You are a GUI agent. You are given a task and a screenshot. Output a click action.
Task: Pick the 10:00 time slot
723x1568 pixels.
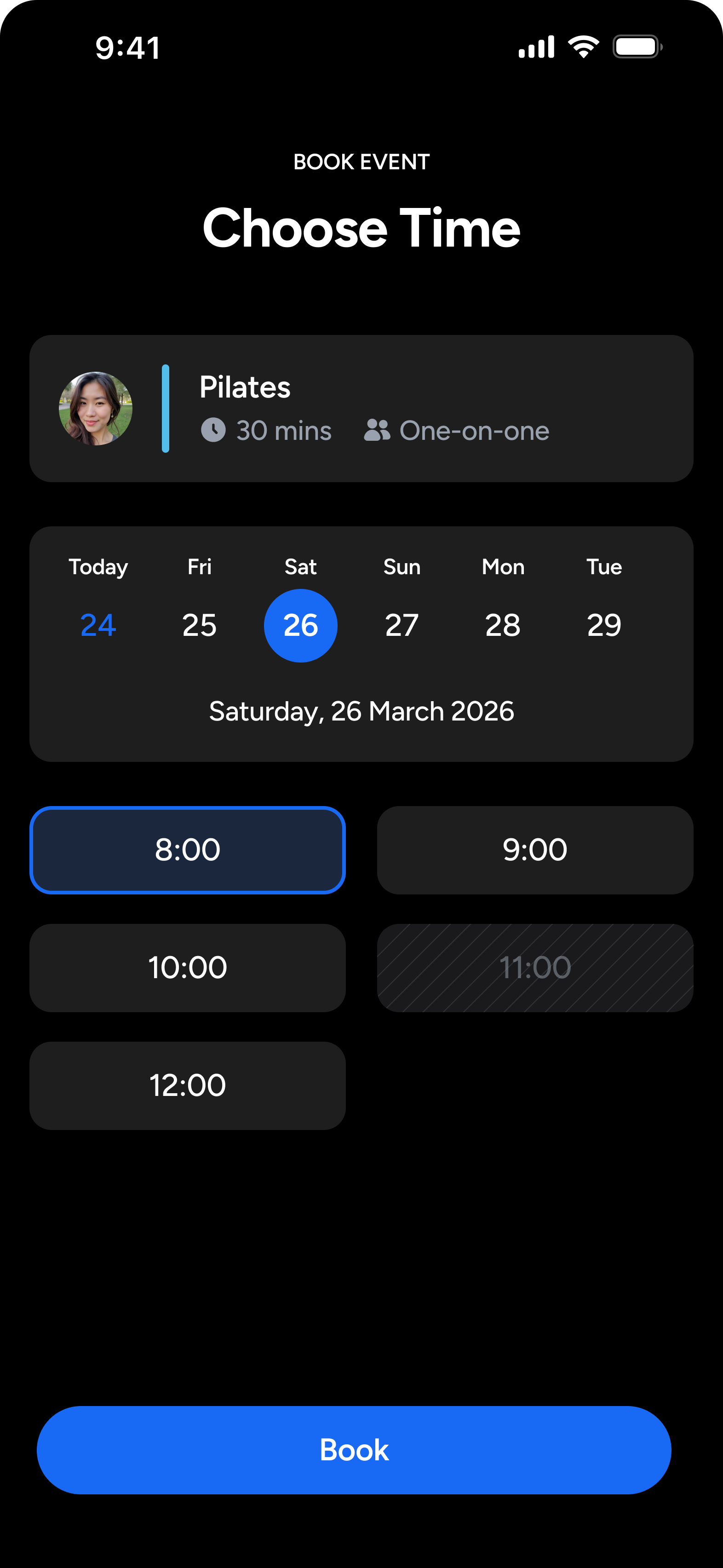click(188, 968)
